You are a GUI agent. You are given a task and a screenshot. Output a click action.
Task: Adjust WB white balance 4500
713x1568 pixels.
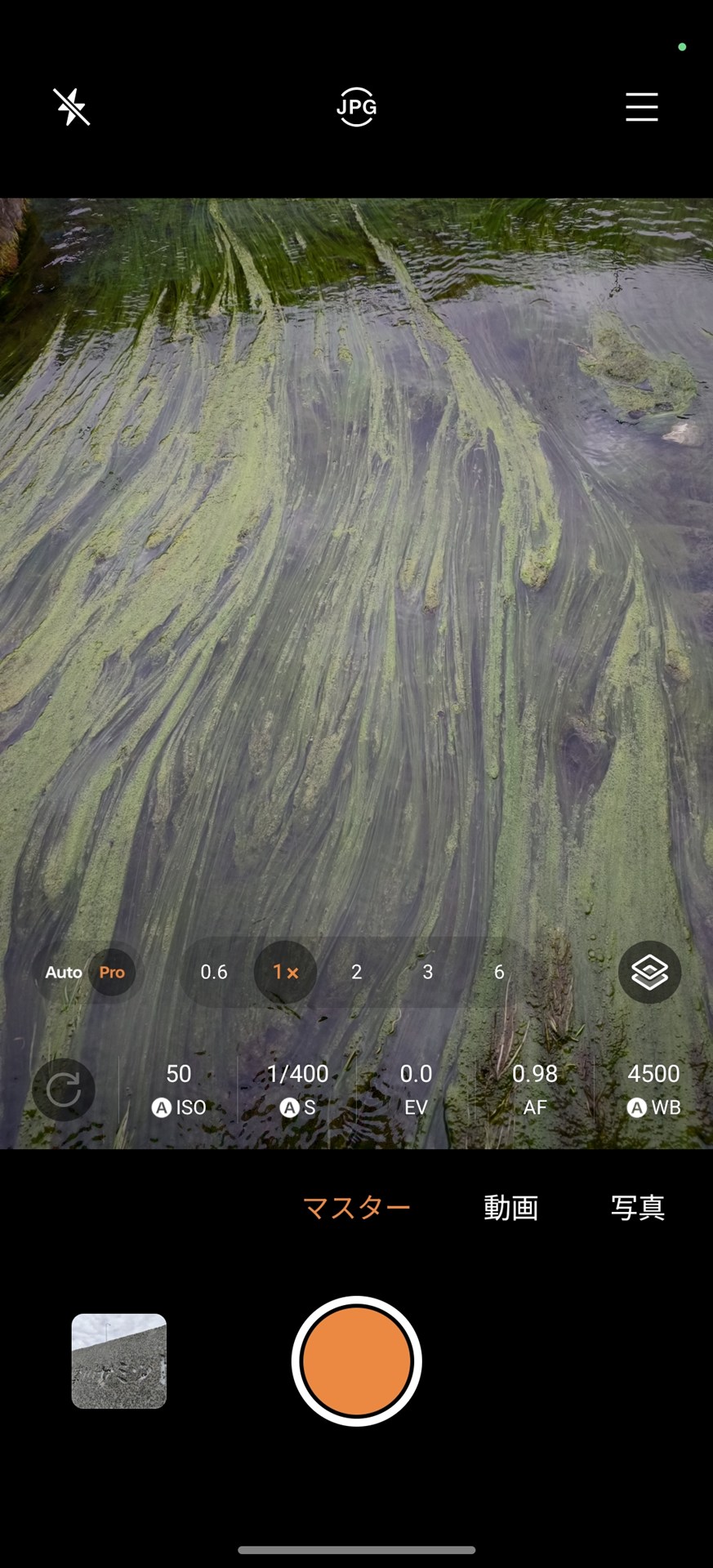(653, 1089)
